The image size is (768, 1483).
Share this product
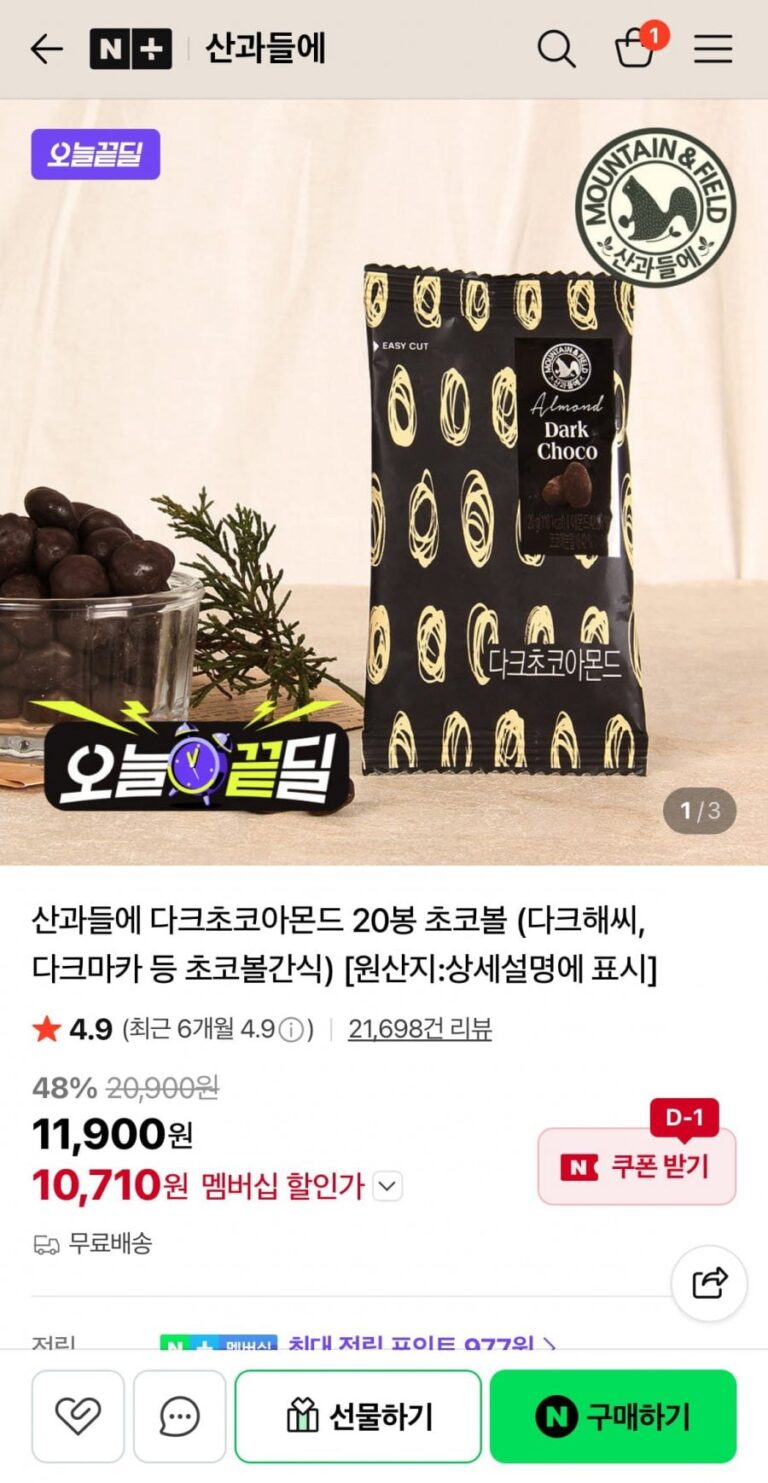point(709,1283)
